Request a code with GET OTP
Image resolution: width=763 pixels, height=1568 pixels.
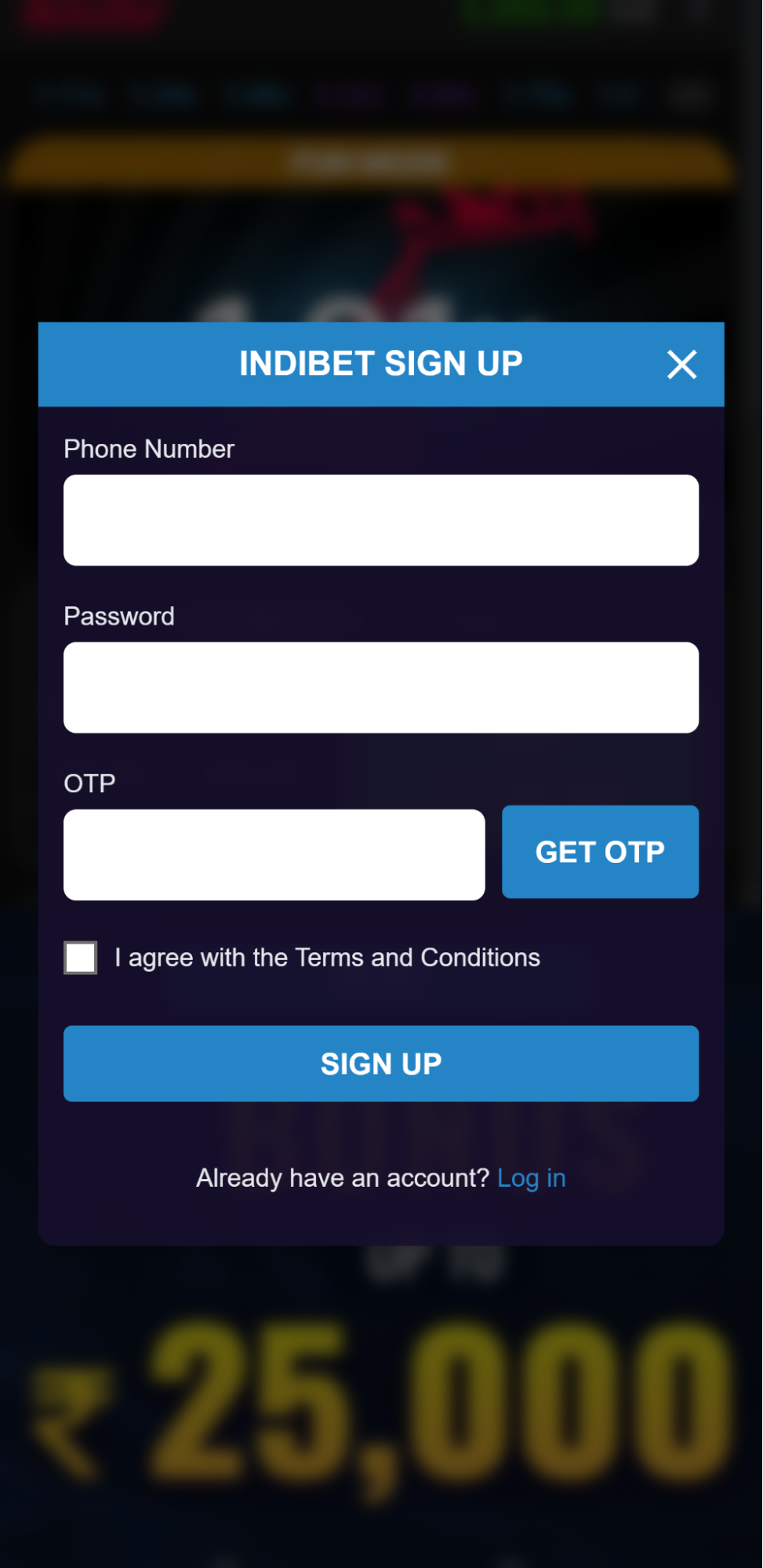(x=600, y=852)
